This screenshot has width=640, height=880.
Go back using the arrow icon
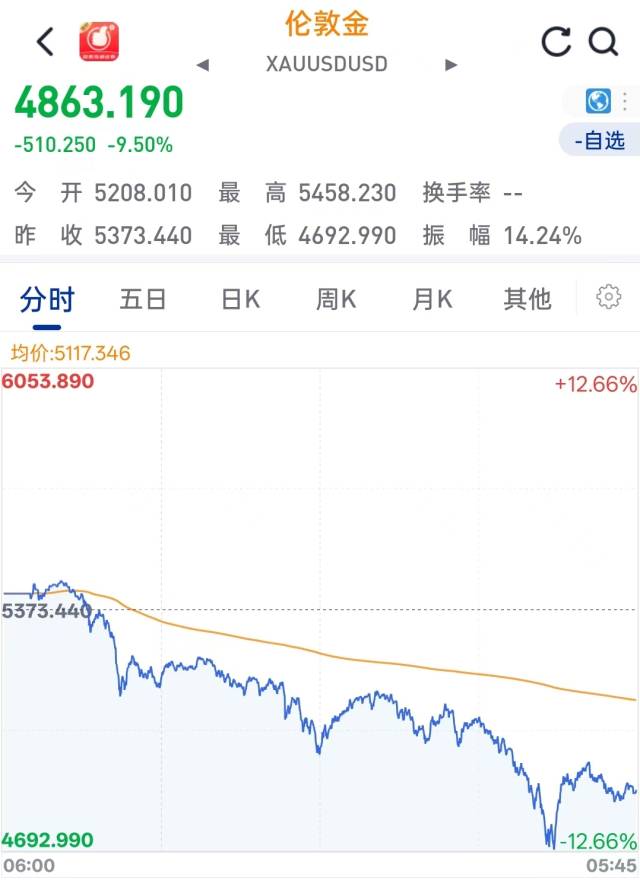(45, 42)
